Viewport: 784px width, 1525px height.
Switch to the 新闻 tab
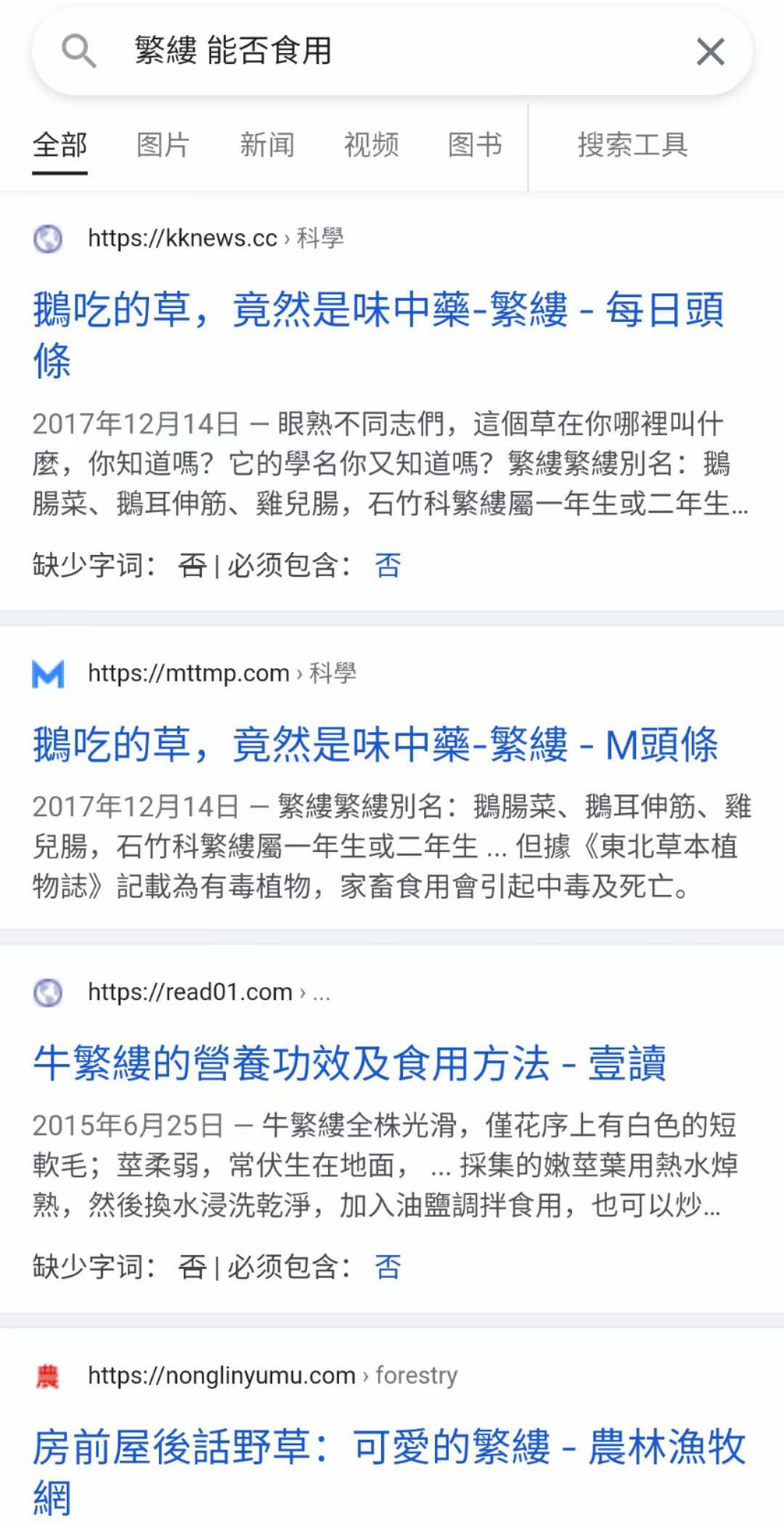point(267,145)
